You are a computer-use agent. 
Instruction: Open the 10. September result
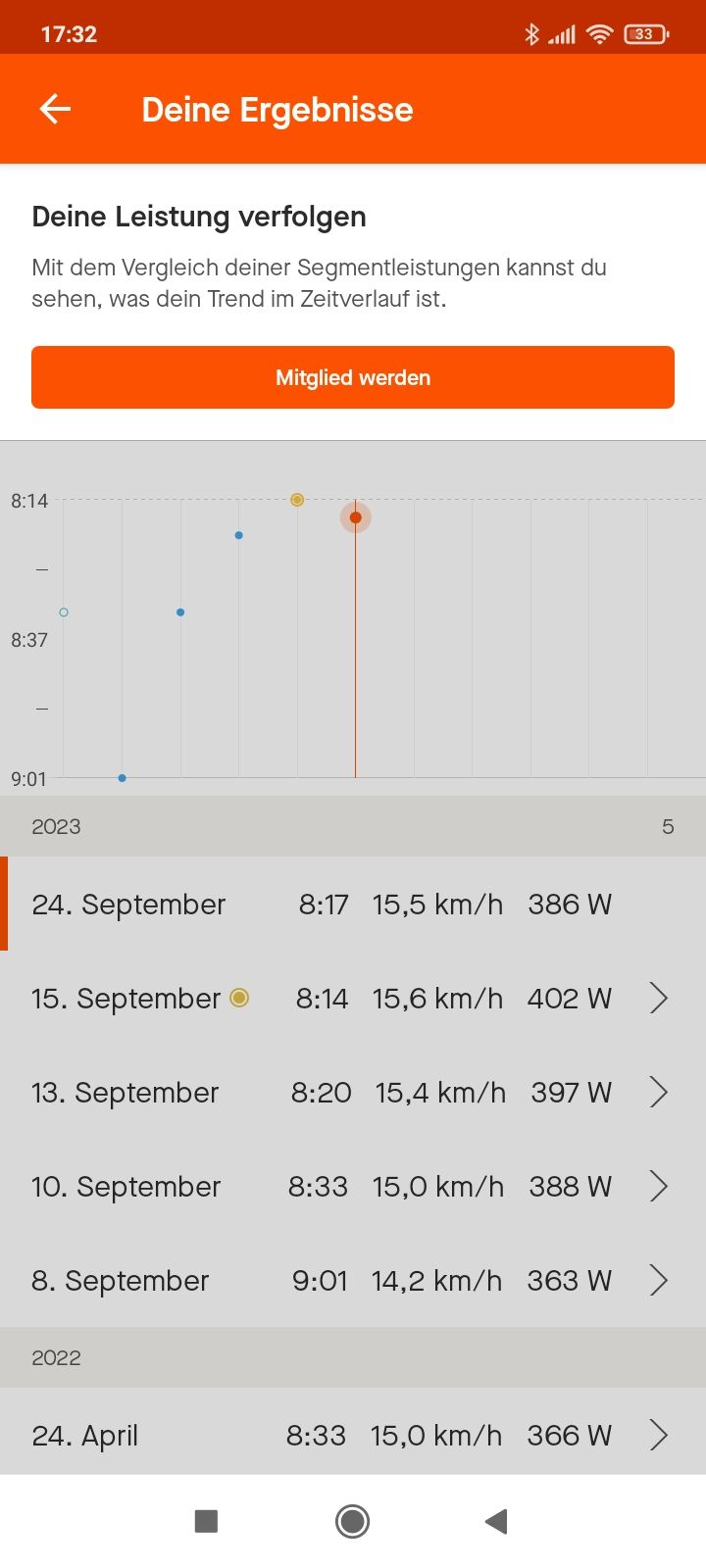(x=353, y=1186)
